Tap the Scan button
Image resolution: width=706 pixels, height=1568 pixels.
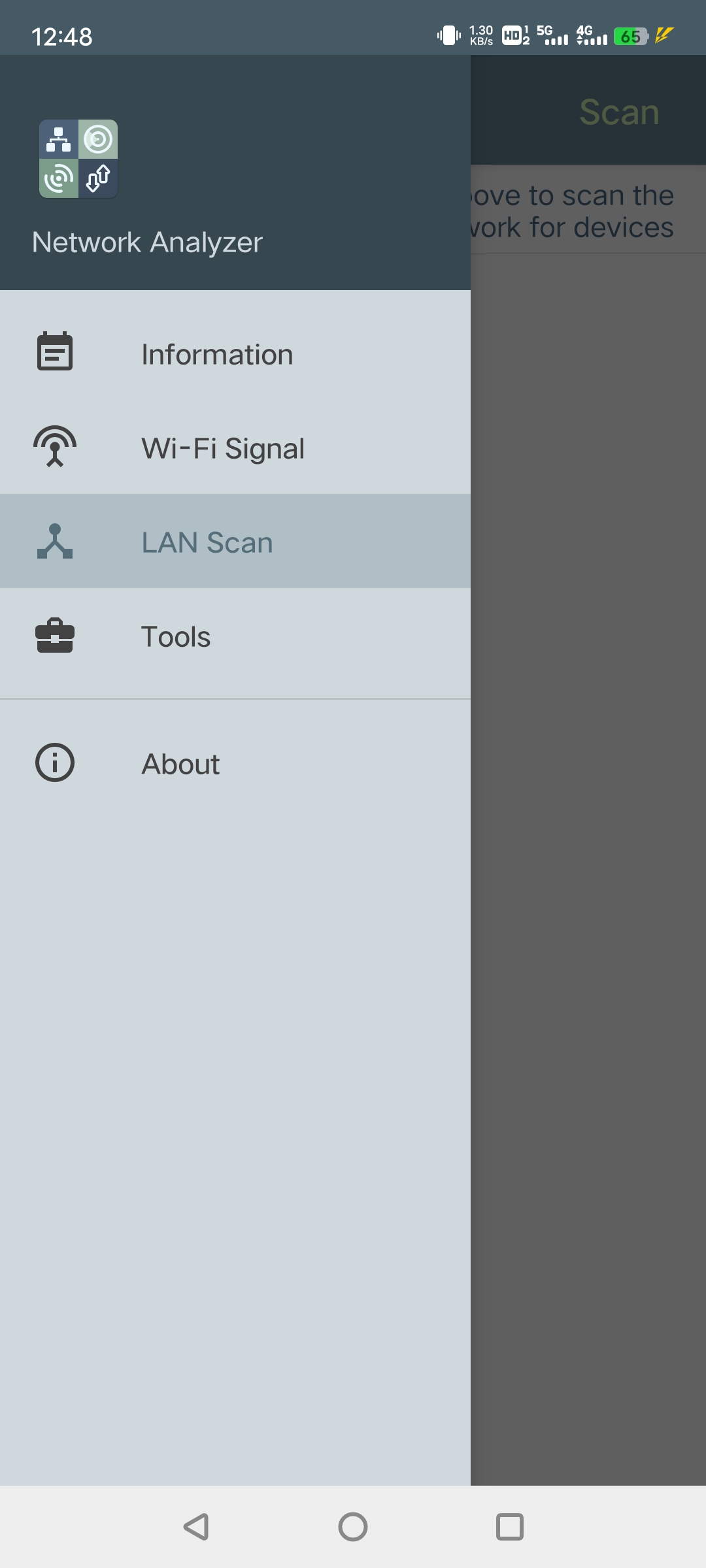(x=619, y=112)
